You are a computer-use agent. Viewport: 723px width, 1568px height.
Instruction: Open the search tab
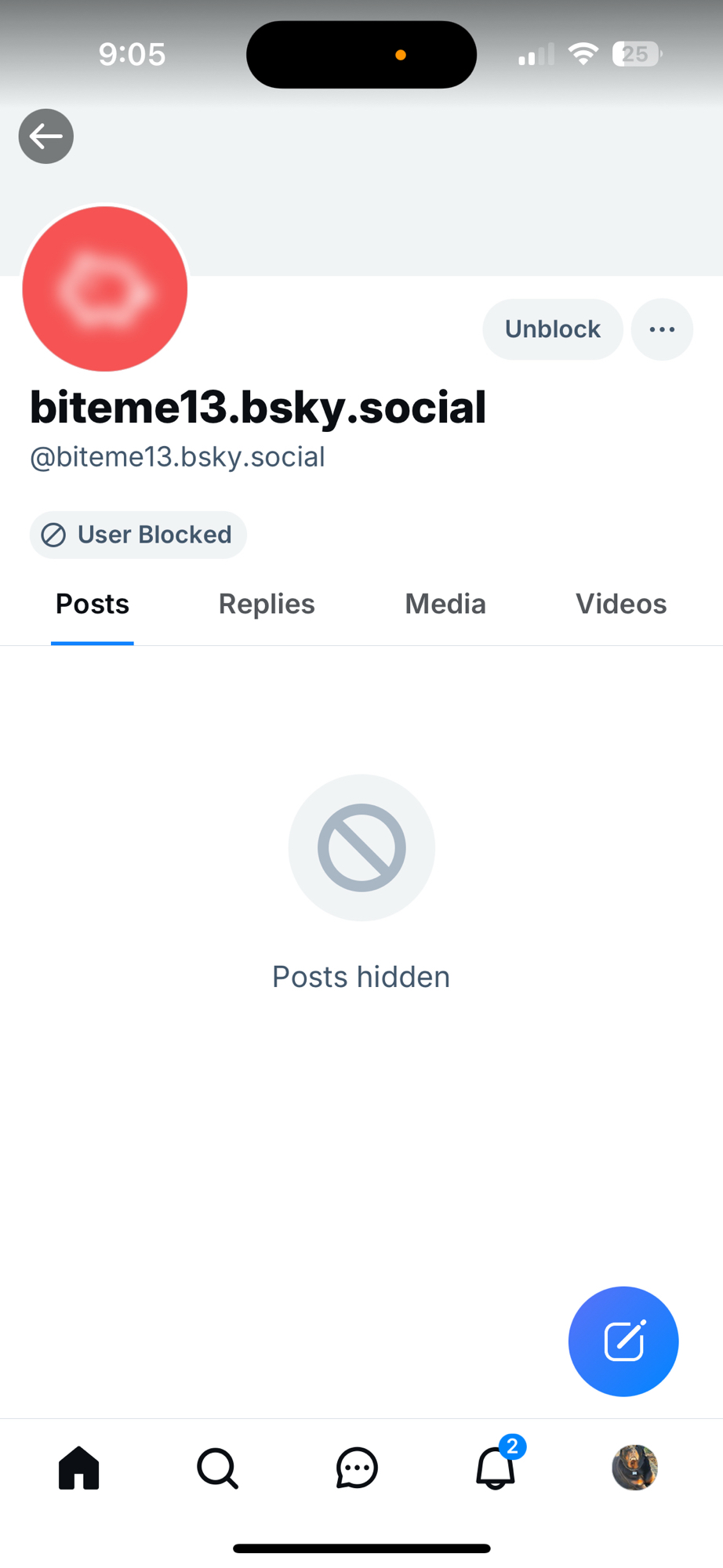tap(217, 1468)
